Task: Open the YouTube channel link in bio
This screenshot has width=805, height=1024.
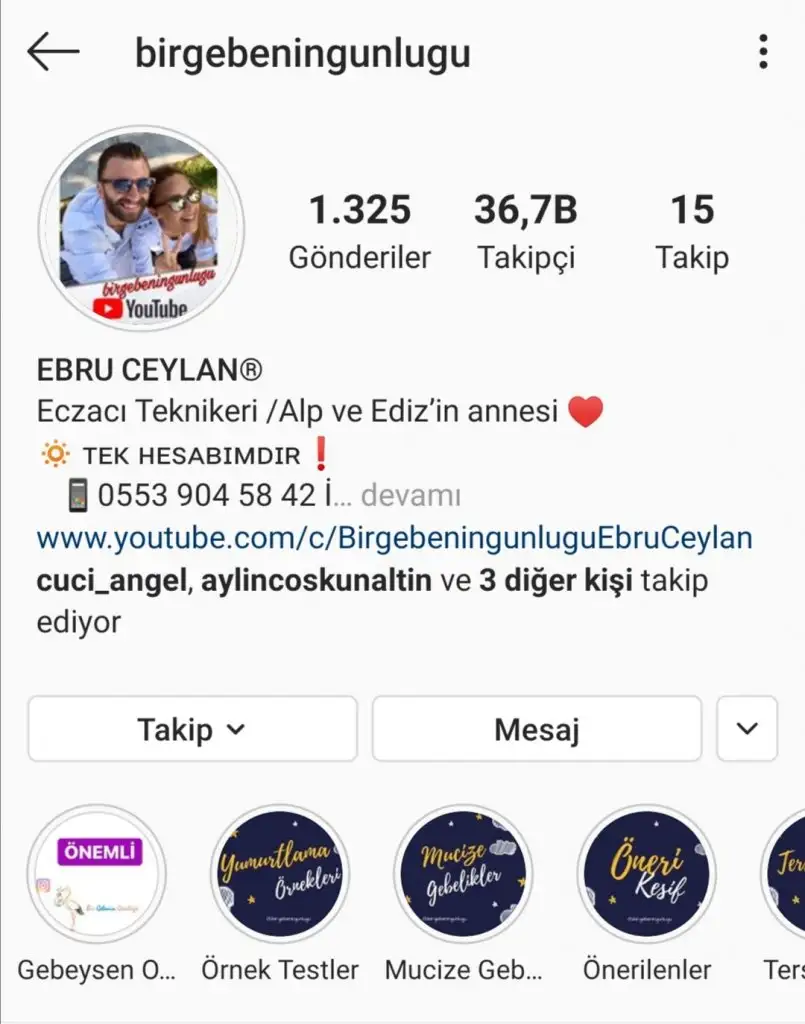Action: click(x=394, y=538)
